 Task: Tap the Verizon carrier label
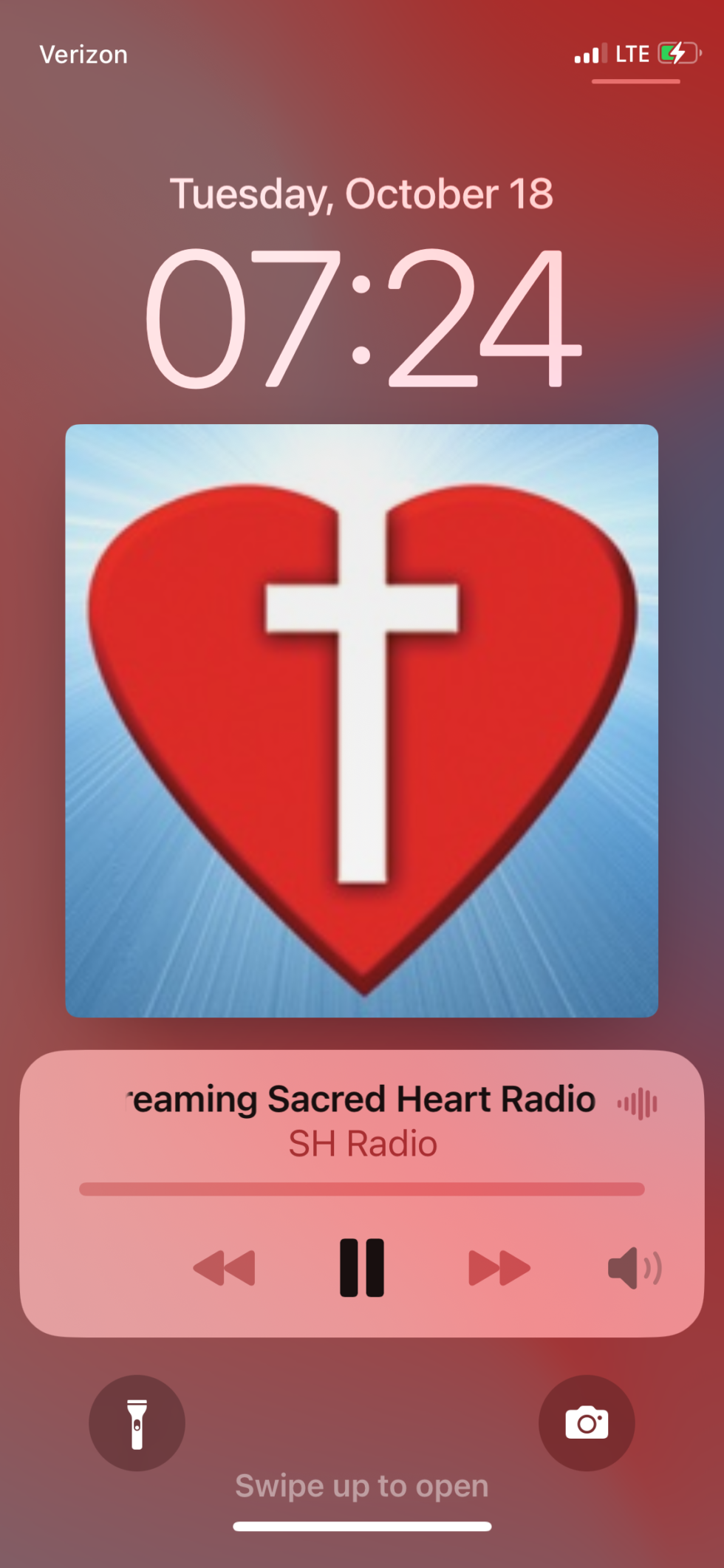click(83, 53)
